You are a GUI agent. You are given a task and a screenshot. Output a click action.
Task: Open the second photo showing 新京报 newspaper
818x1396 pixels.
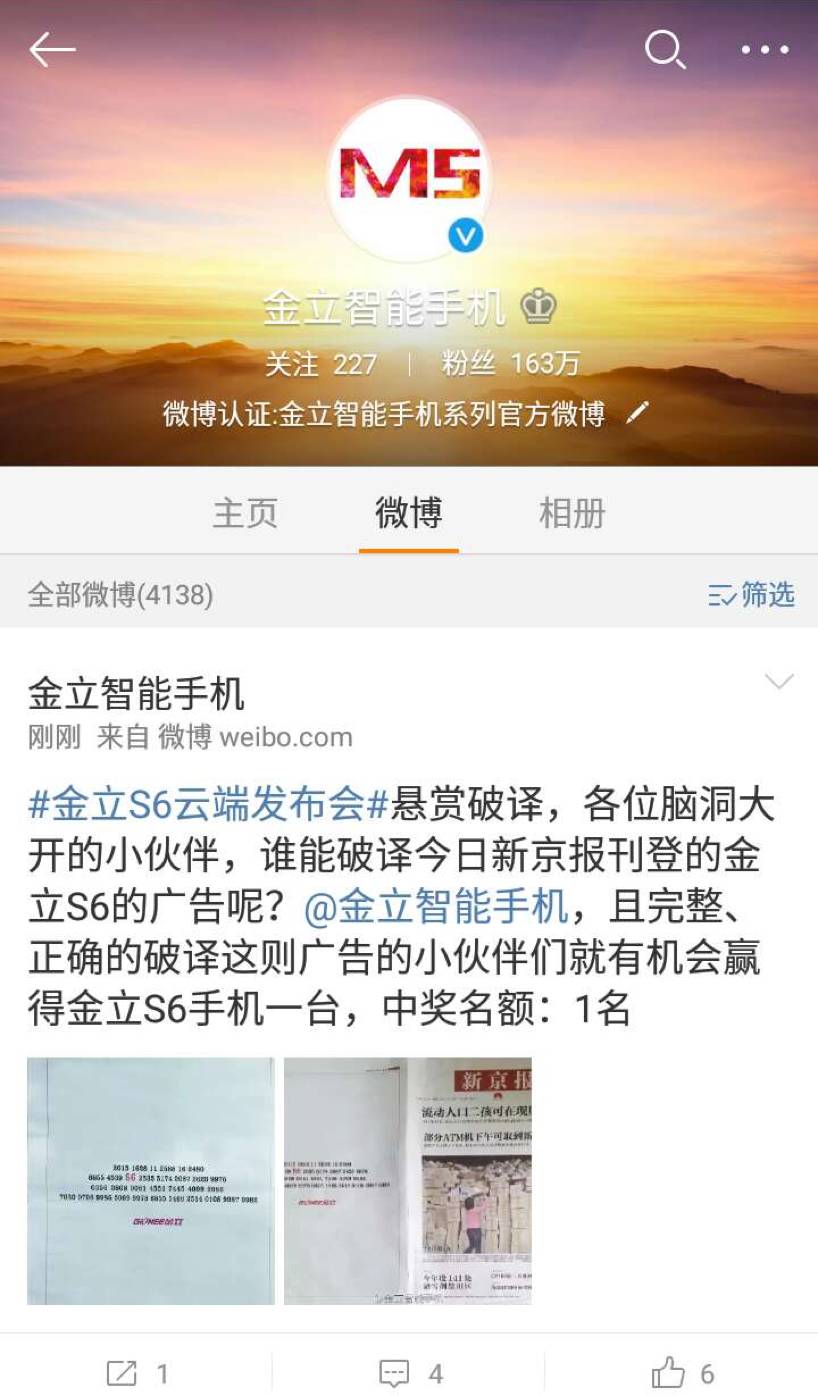(408, 1181)
